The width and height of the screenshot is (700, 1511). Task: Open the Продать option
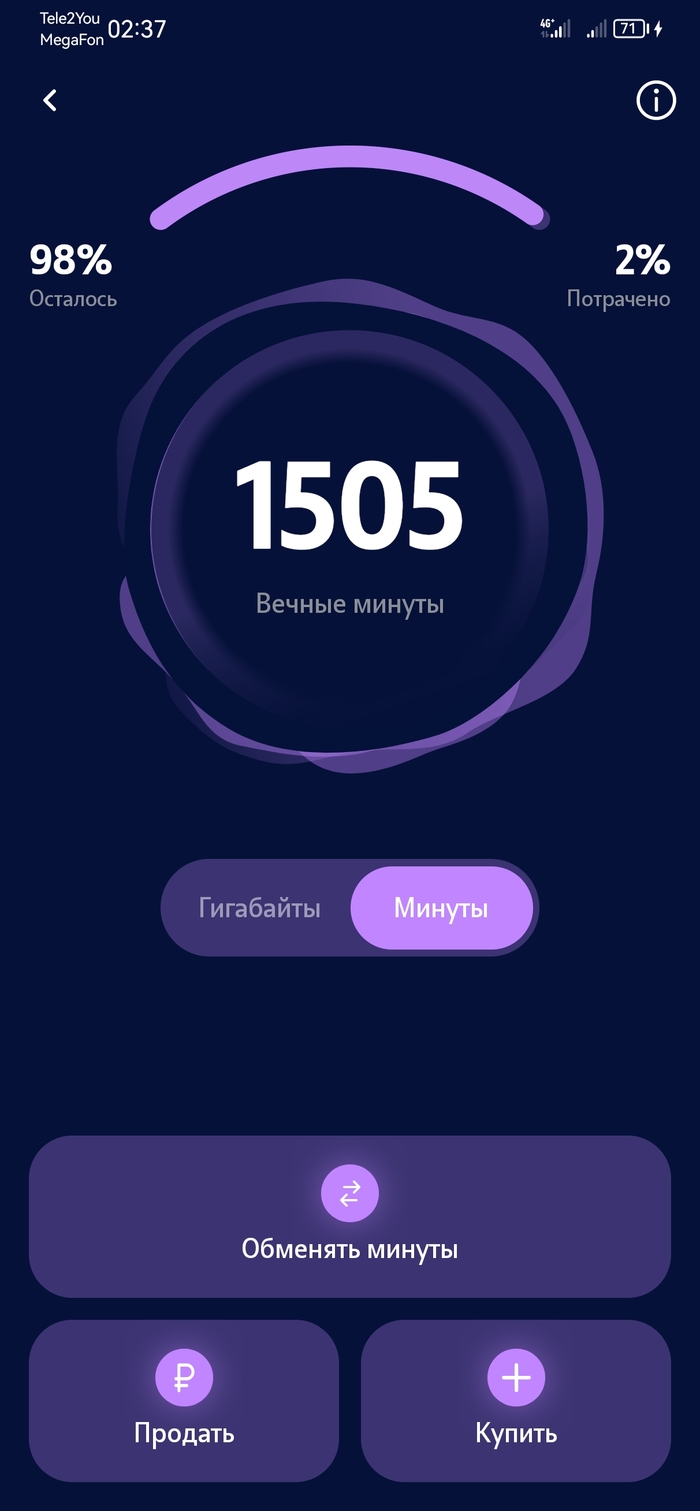184,1400
